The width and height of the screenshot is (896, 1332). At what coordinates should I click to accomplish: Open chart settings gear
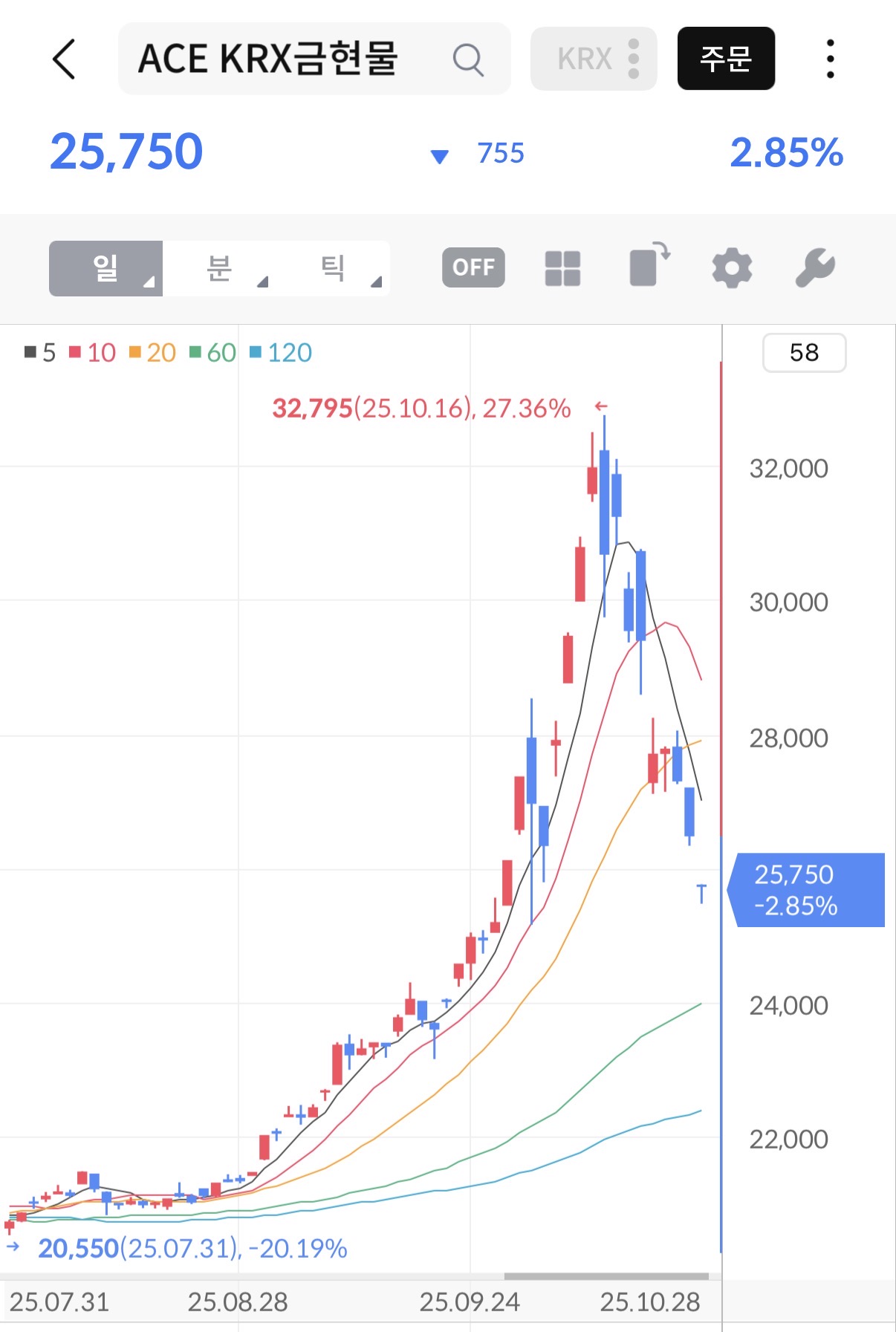(x=732, y=268)
